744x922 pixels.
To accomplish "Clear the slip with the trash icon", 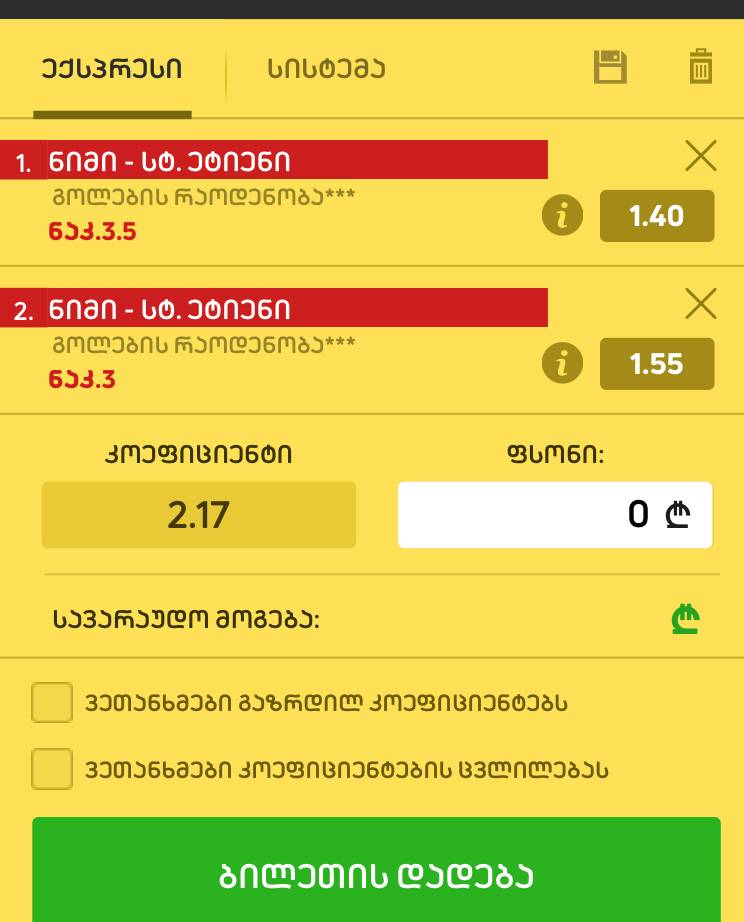I will tap(701, 67).
